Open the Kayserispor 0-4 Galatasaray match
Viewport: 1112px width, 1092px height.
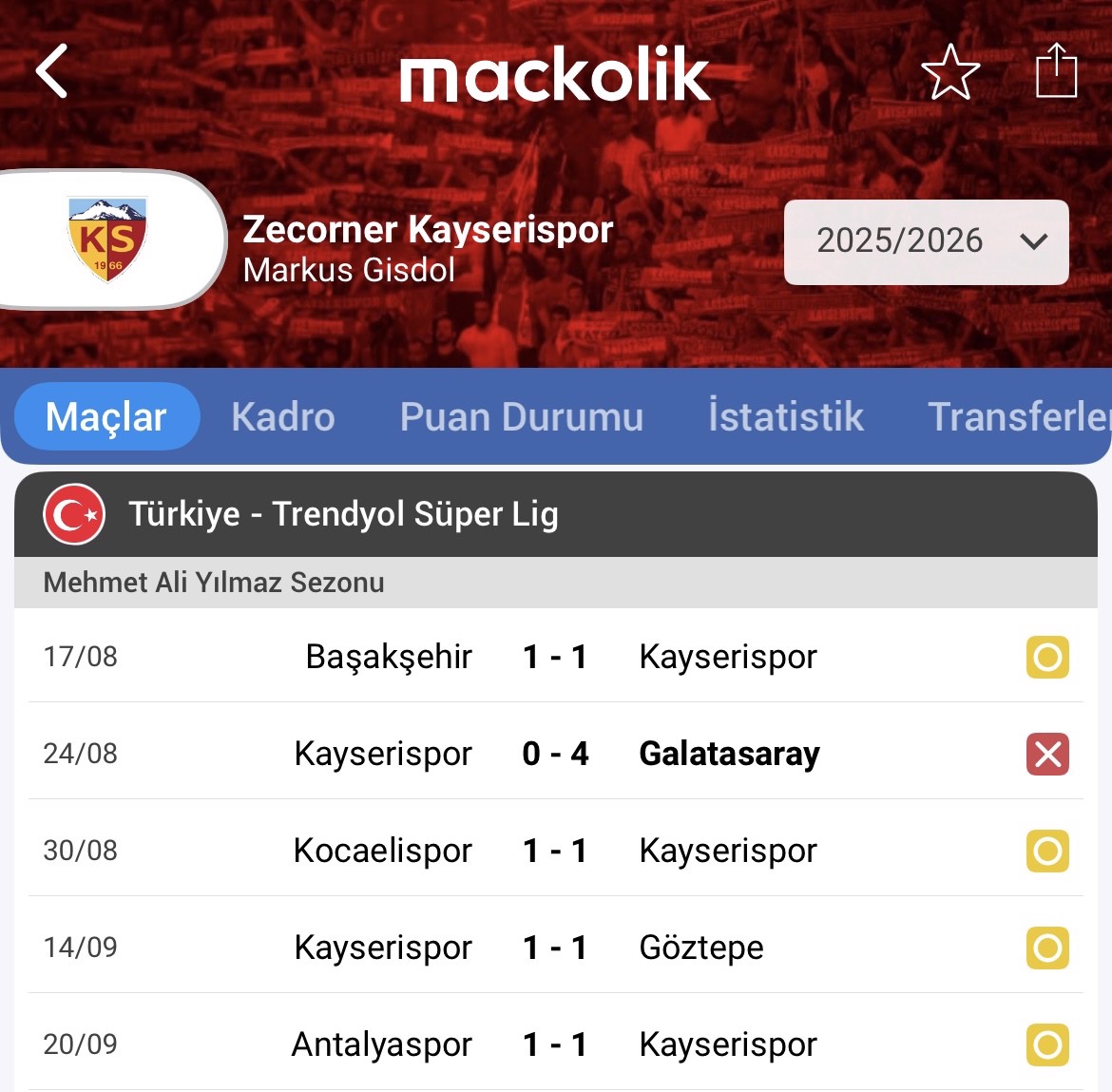[x=555, y=754]
